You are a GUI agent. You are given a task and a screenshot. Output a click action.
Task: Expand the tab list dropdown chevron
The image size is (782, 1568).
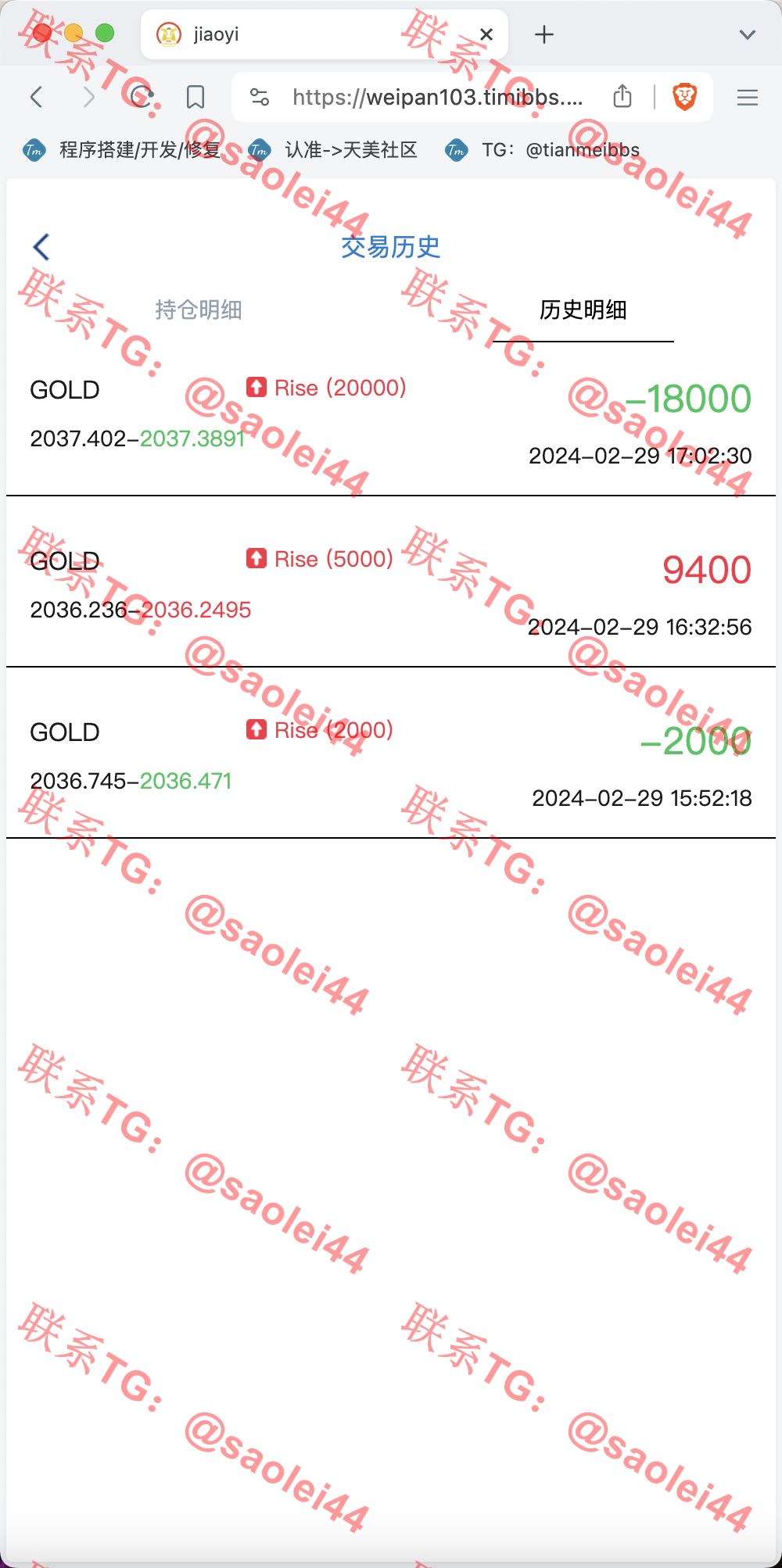pos(748,34)
